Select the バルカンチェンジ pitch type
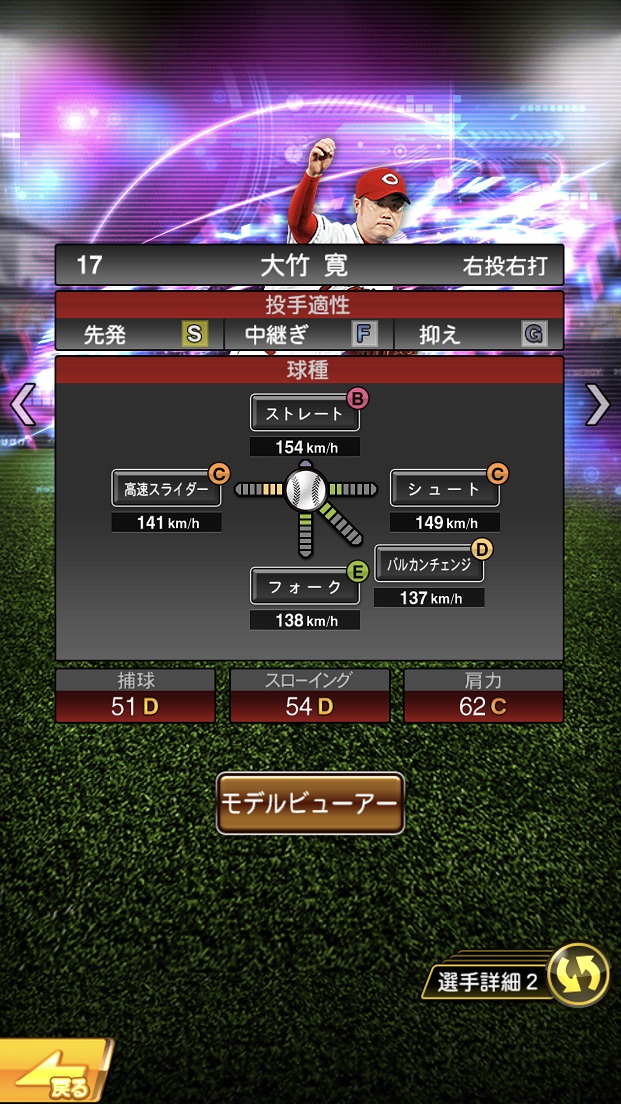The image size is (621, 1104). coord(429,565)
